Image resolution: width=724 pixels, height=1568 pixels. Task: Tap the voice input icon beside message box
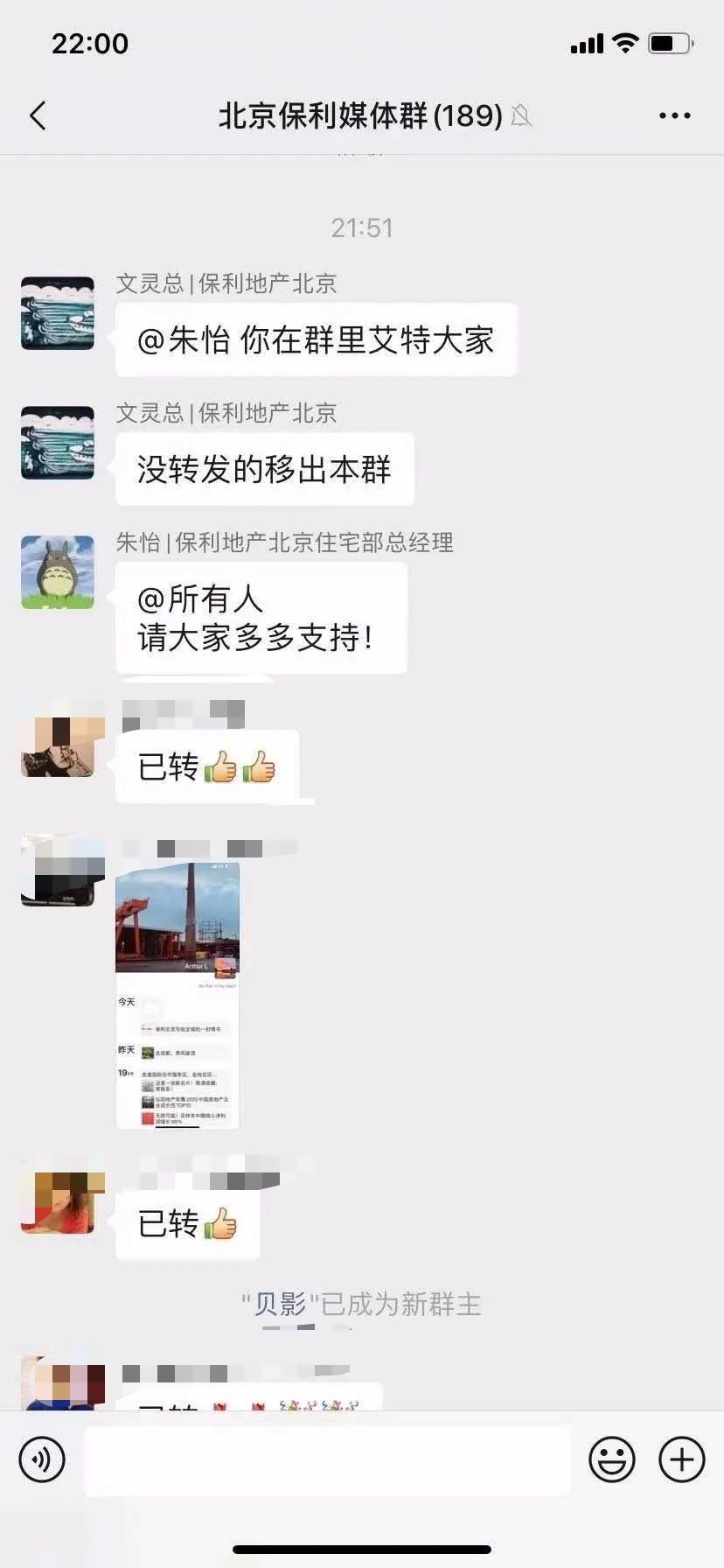click(x=41, y=1459)
